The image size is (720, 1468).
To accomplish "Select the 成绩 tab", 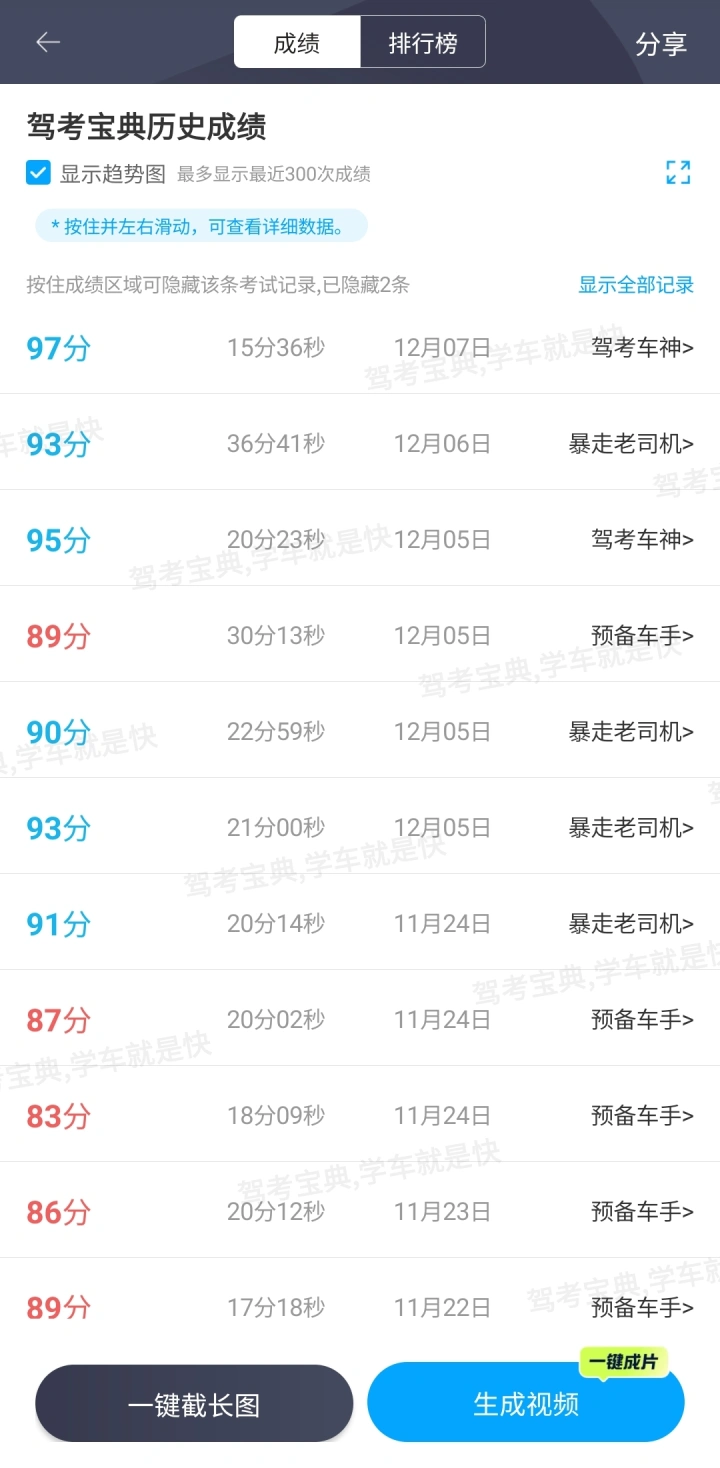I will (x=297, y=42).
